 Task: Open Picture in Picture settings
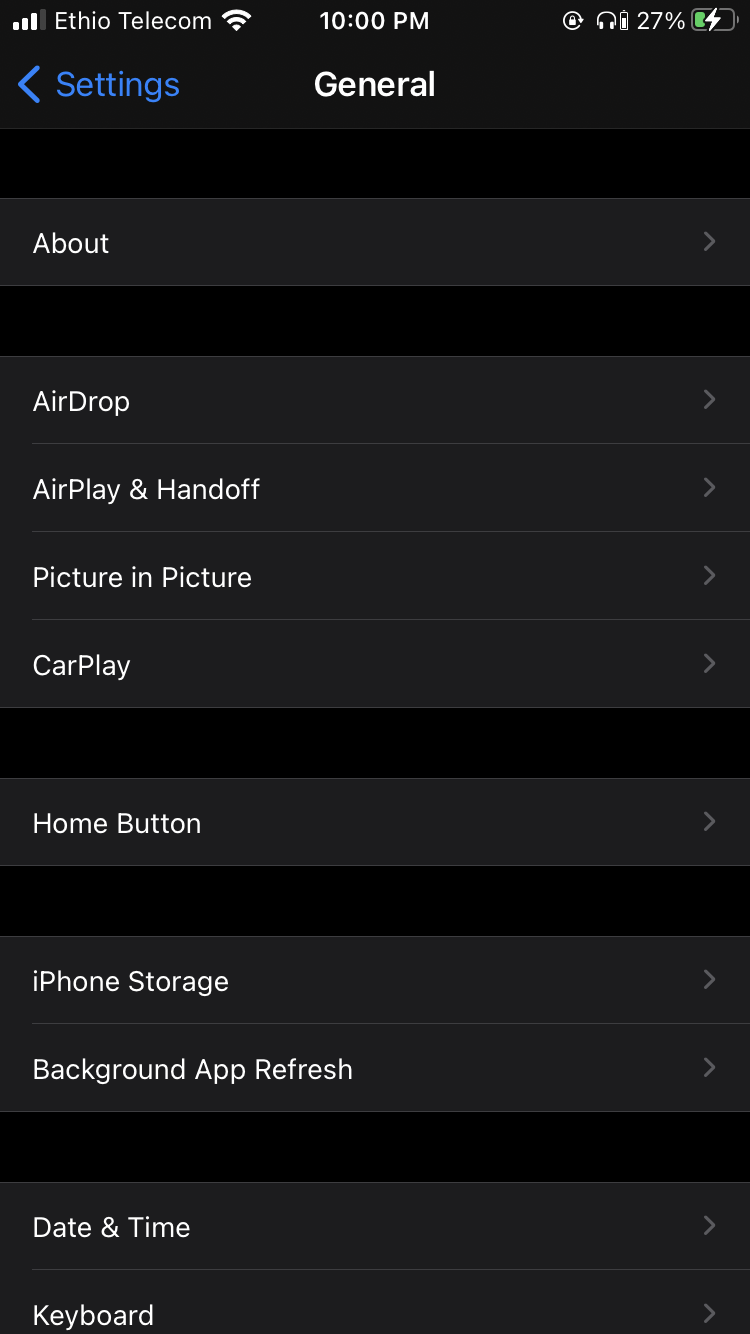click(x=375, y=577)
